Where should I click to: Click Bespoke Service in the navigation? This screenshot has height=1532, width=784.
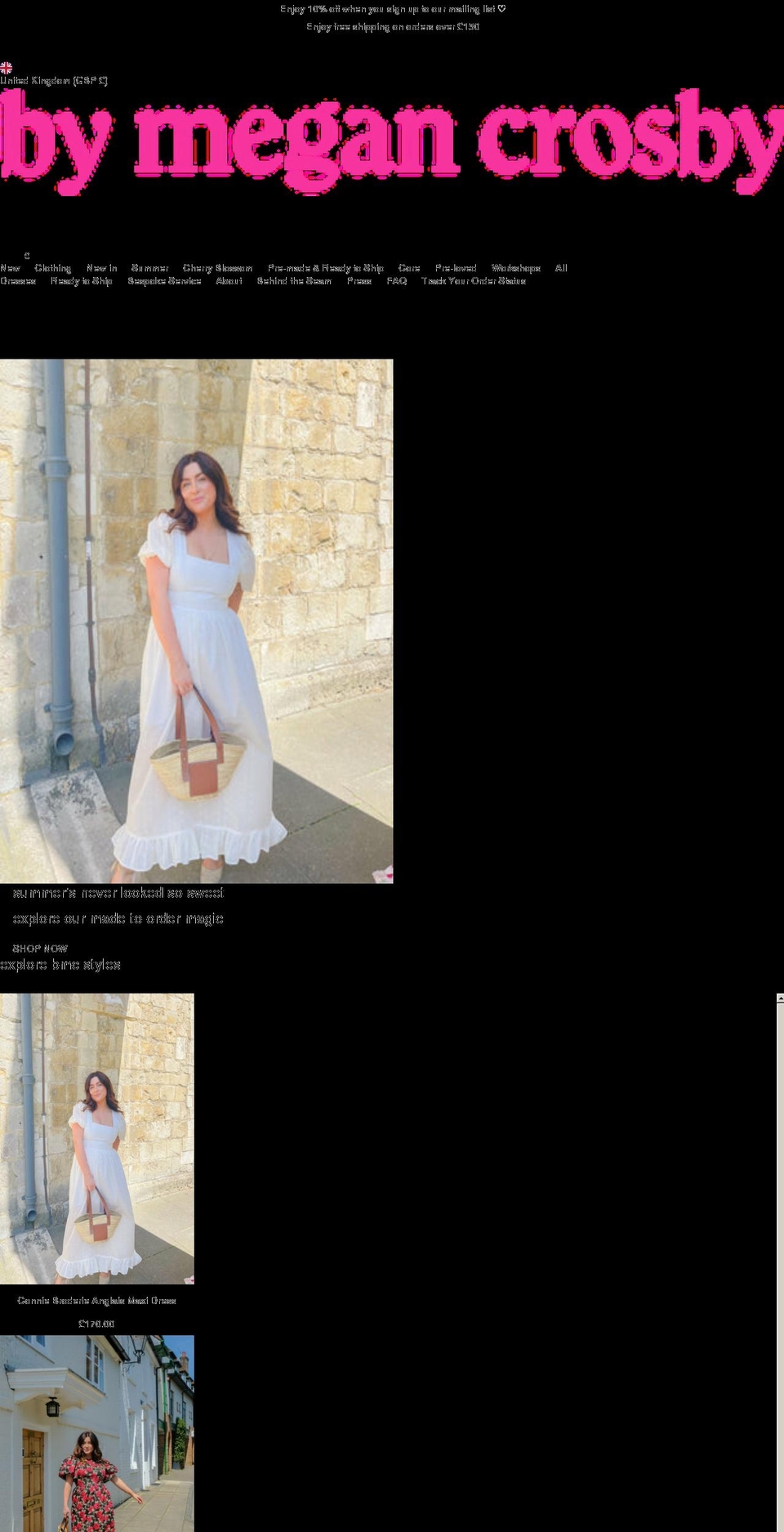(165, 281)
